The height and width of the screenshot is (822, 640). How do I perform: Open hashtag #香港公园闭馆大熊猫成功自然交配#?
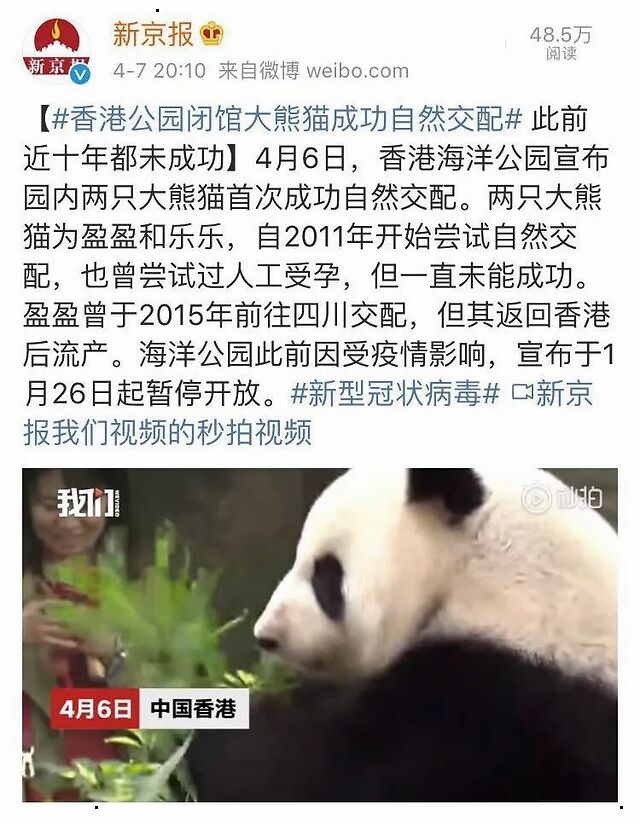point(285,120)
